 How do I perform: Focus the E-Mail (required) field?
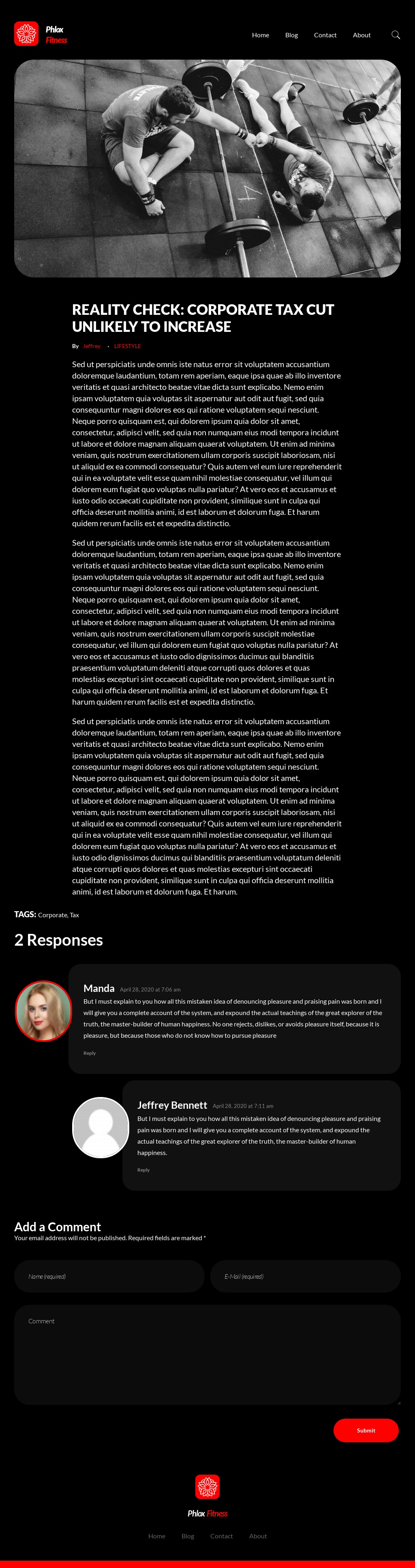(305, 1276)
